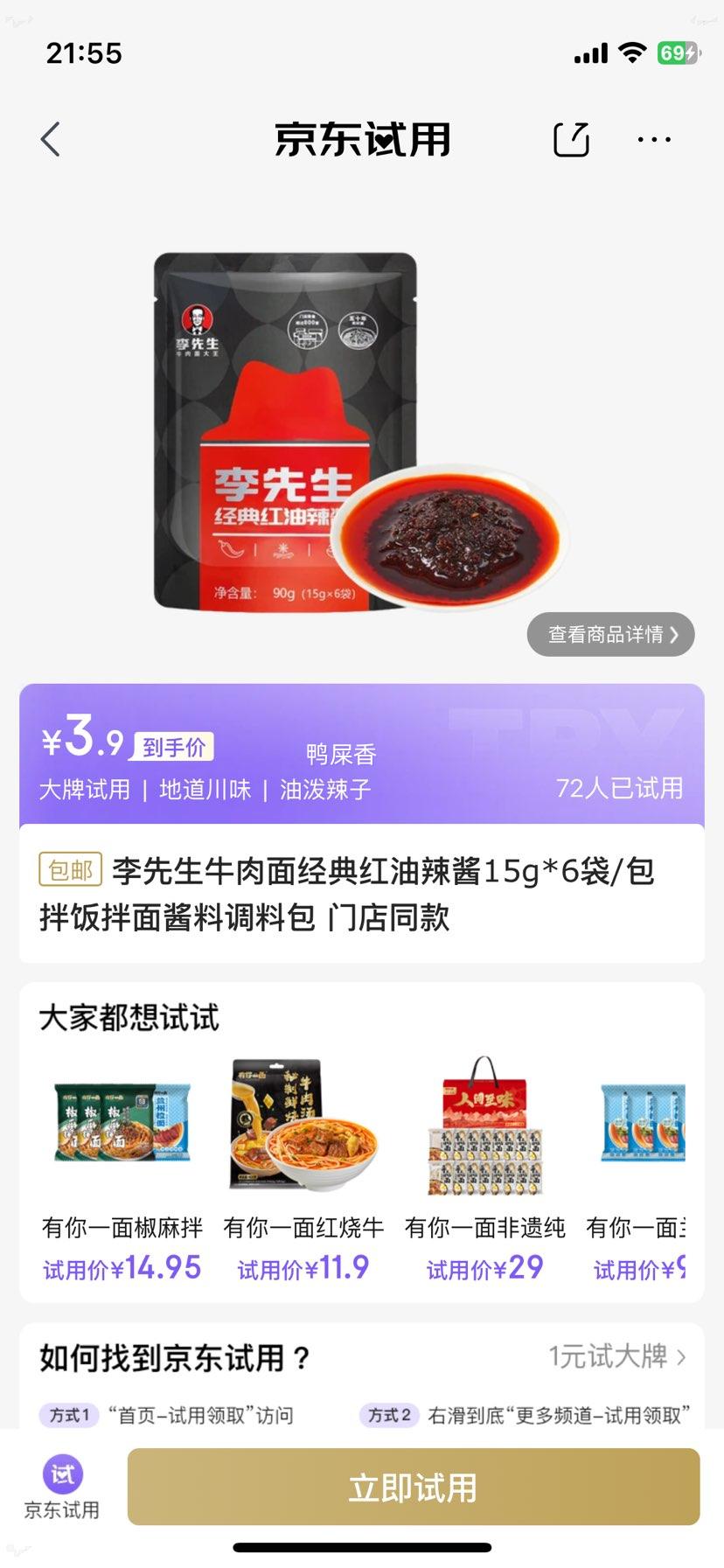Tap the 72人已试用 counter

[x=623, y=789]
